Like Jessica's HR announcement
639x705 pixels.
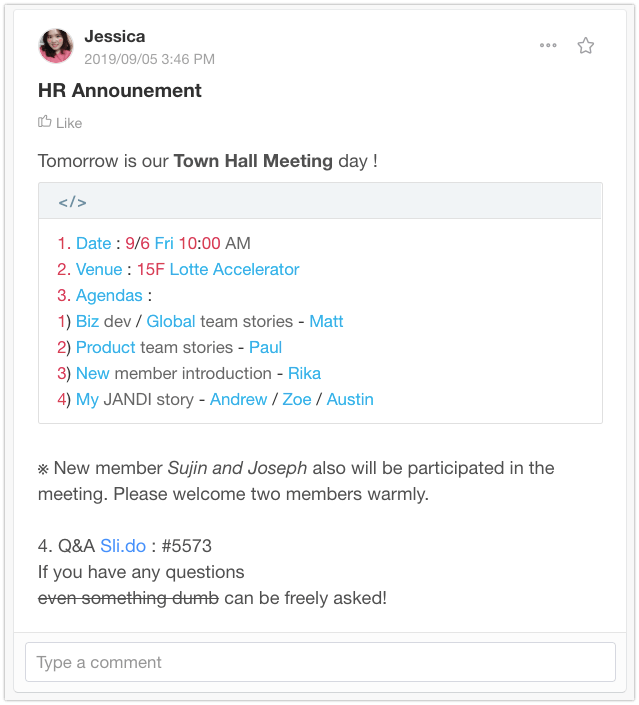click(60, 123)
